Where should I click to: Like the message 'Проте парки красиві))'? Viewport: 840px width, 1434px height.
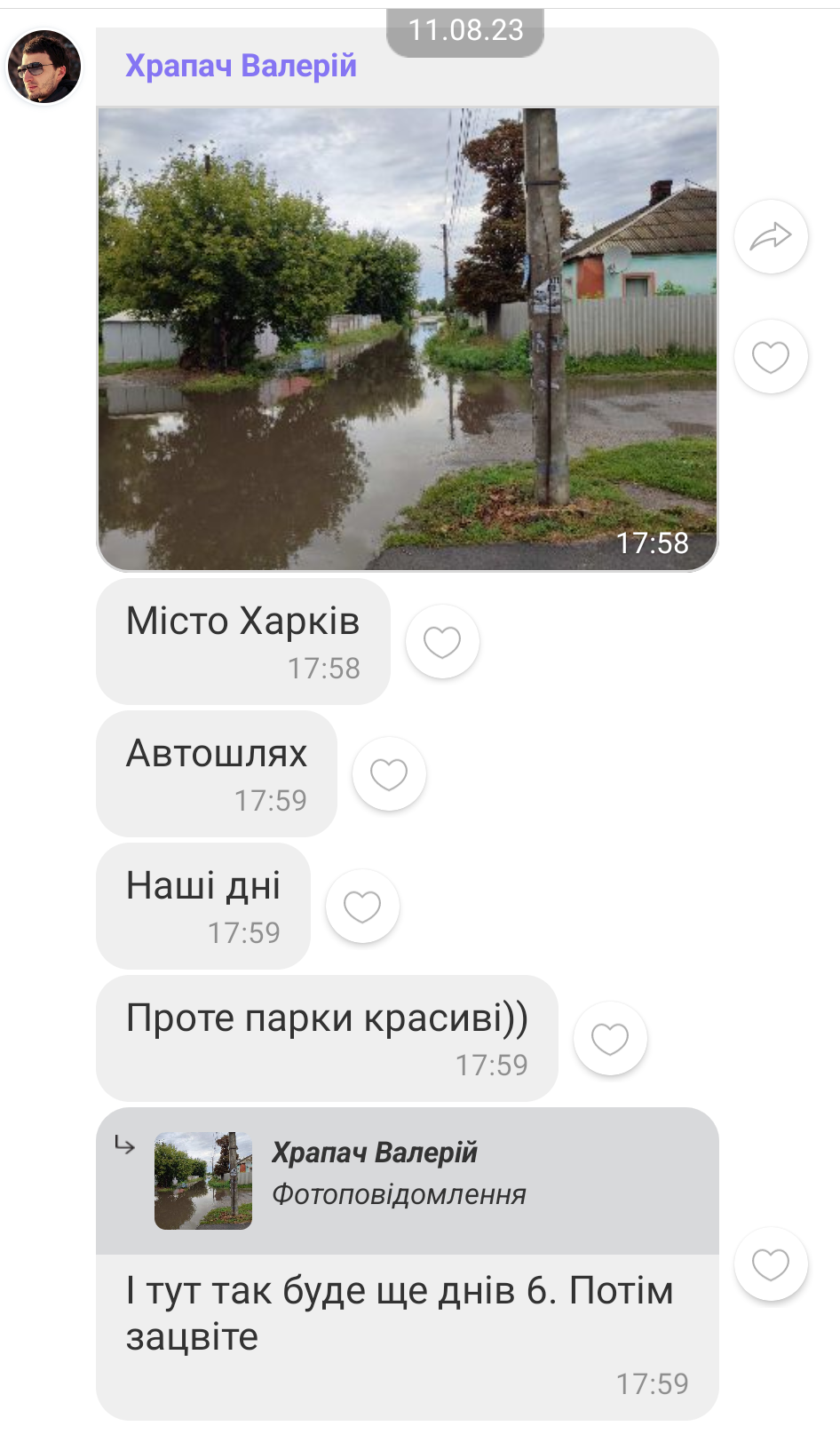tap(610, 1039)
